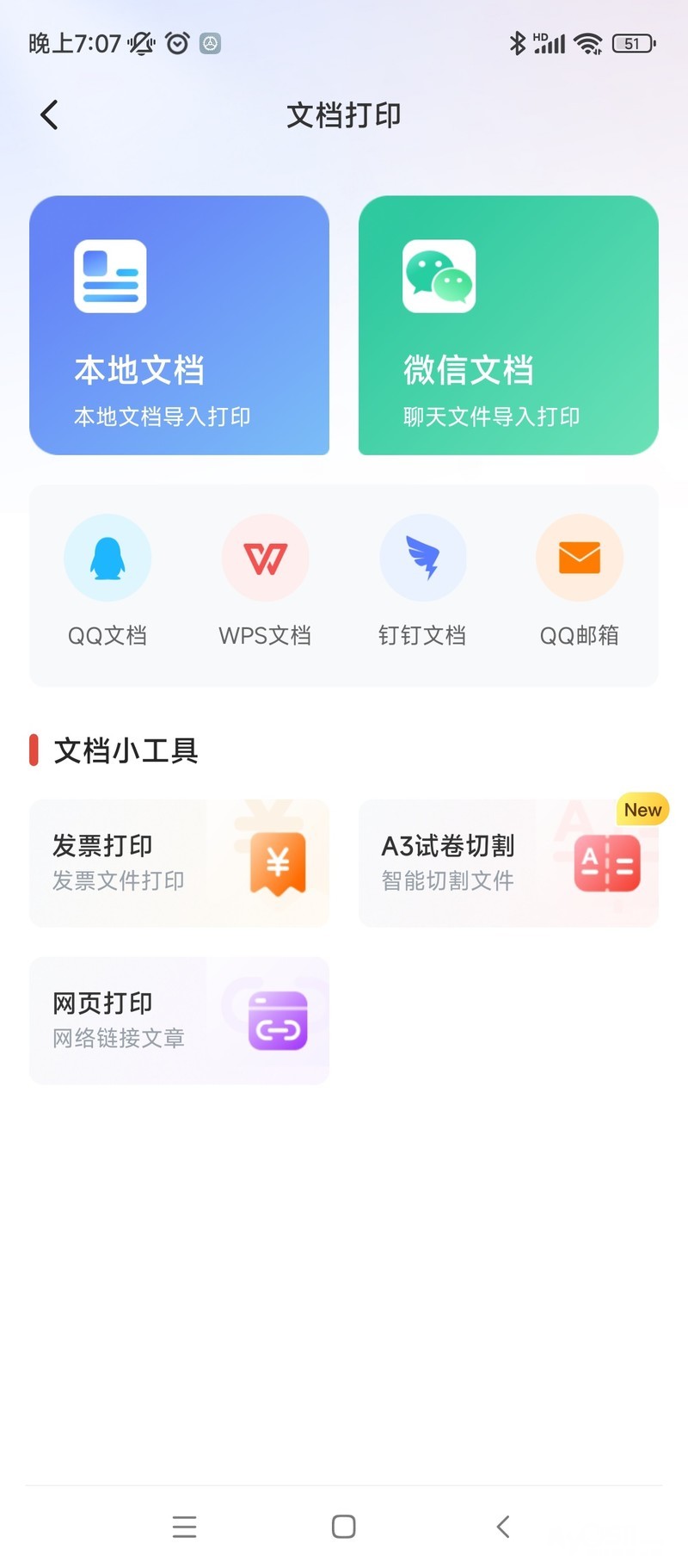Open recent apps from navigation bar

coord(185,1527)
